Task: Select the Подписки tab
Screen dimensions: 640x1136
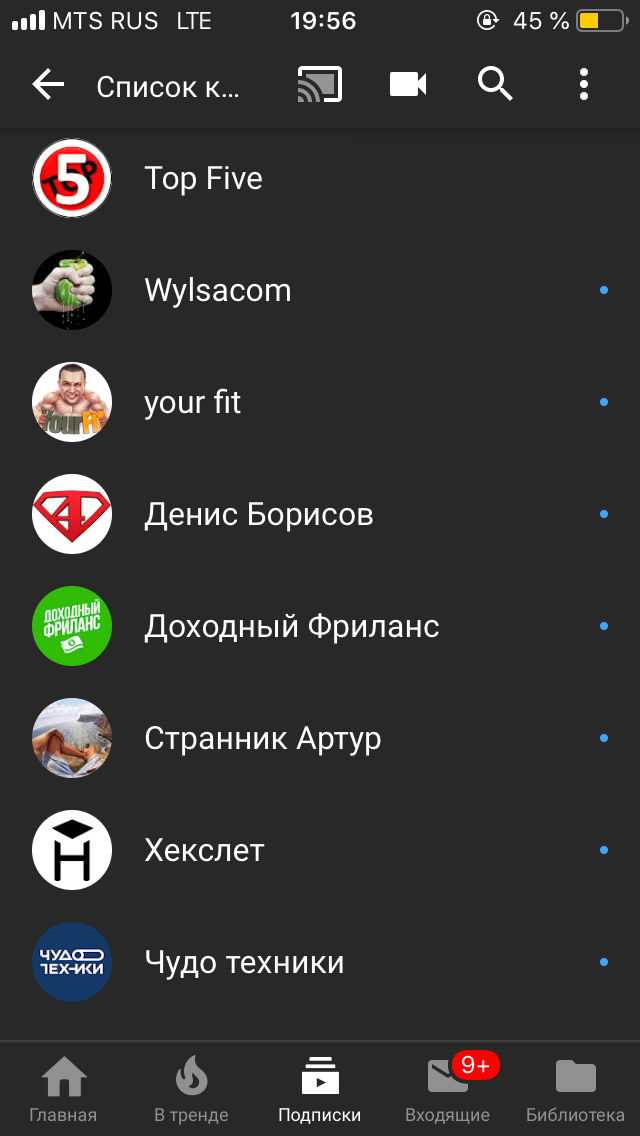Action: (x=319, y=1090)
